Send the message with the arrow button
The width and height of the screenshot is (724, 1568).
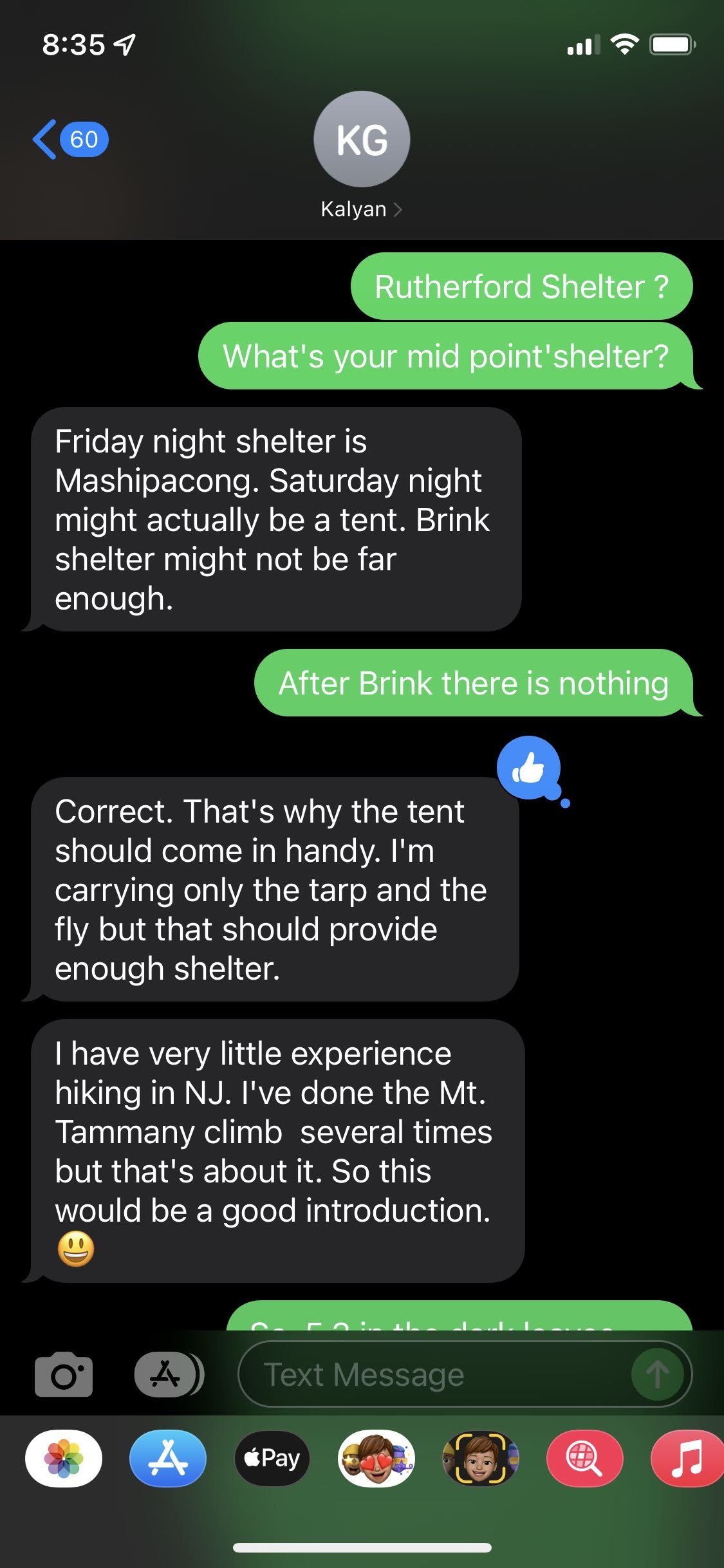pyautogui.click(x=657, y=1374)
